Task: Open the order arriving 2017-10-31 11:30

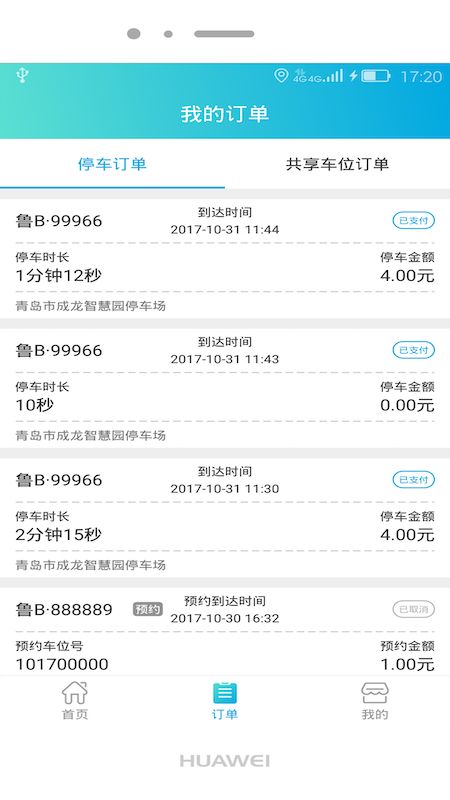Action: [225, 518]
